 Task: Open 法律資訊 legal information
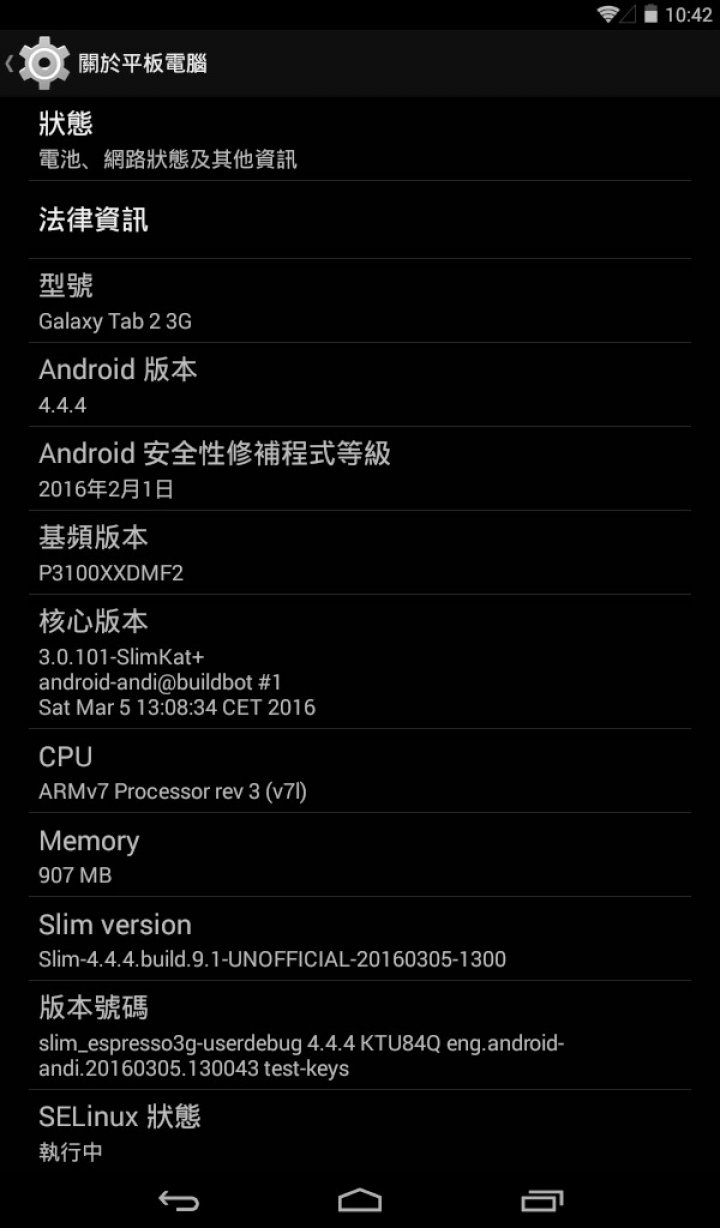tap(360, 220)
